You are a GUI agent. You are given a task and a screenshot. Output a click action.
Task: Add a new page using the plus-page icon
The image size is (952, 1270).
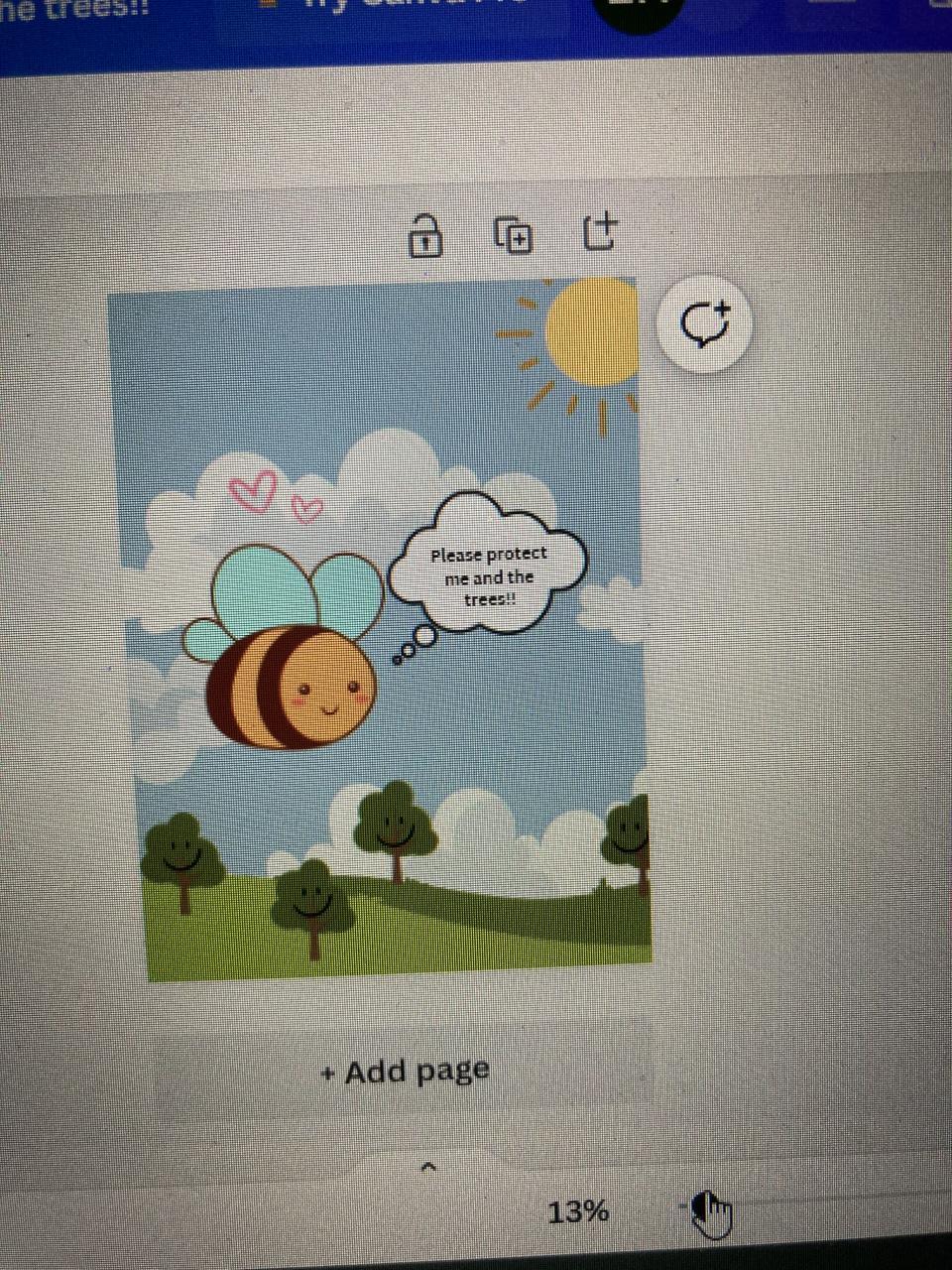tap(599, 232)
